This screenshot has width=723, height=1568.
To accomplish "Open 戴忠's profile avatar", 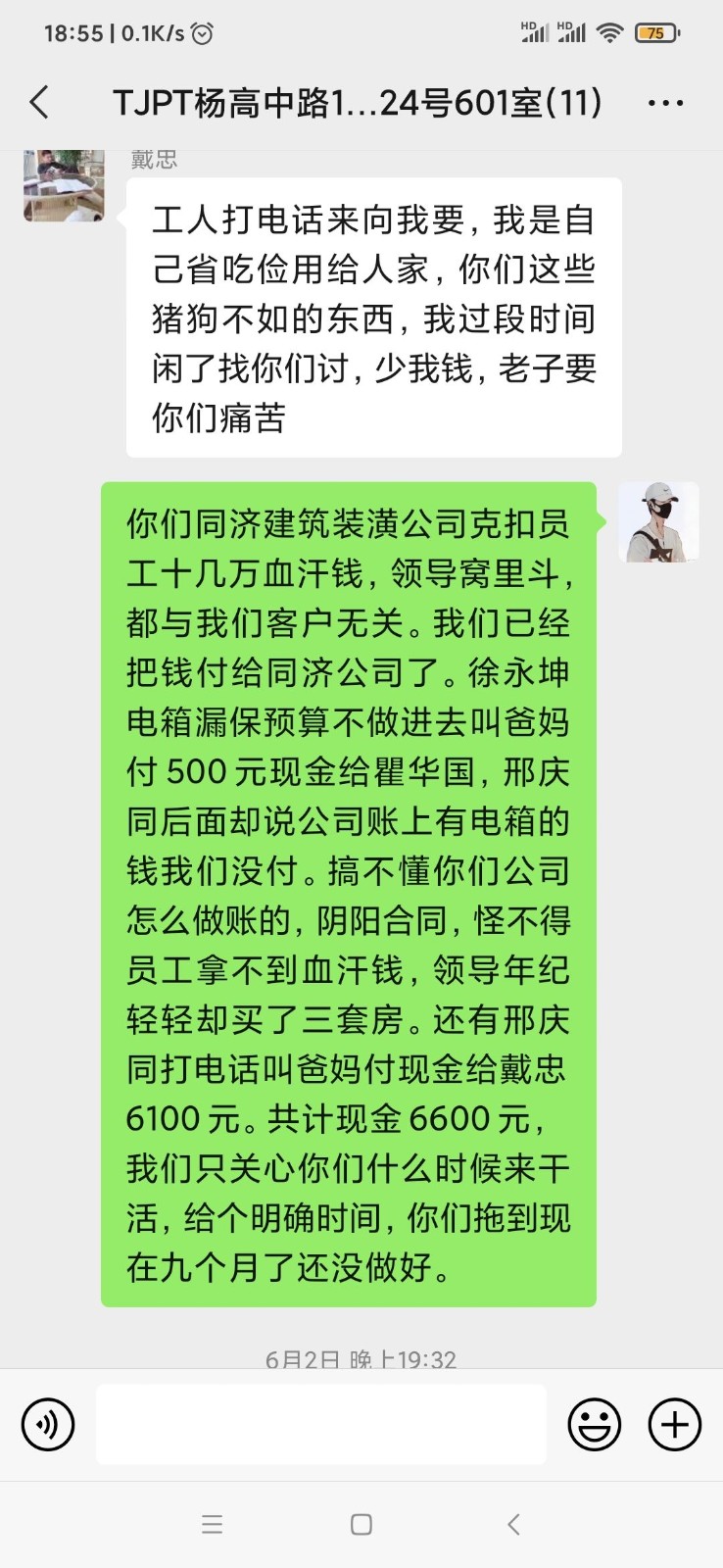I will [x=64, y=184].
